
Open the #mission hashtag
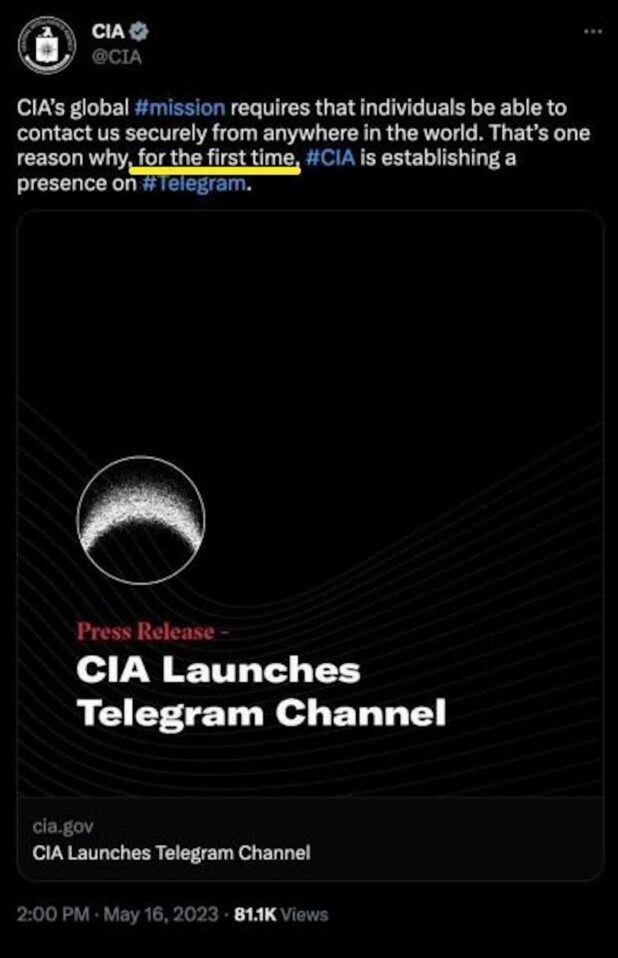pyautogui.click(x=179, y=108)
